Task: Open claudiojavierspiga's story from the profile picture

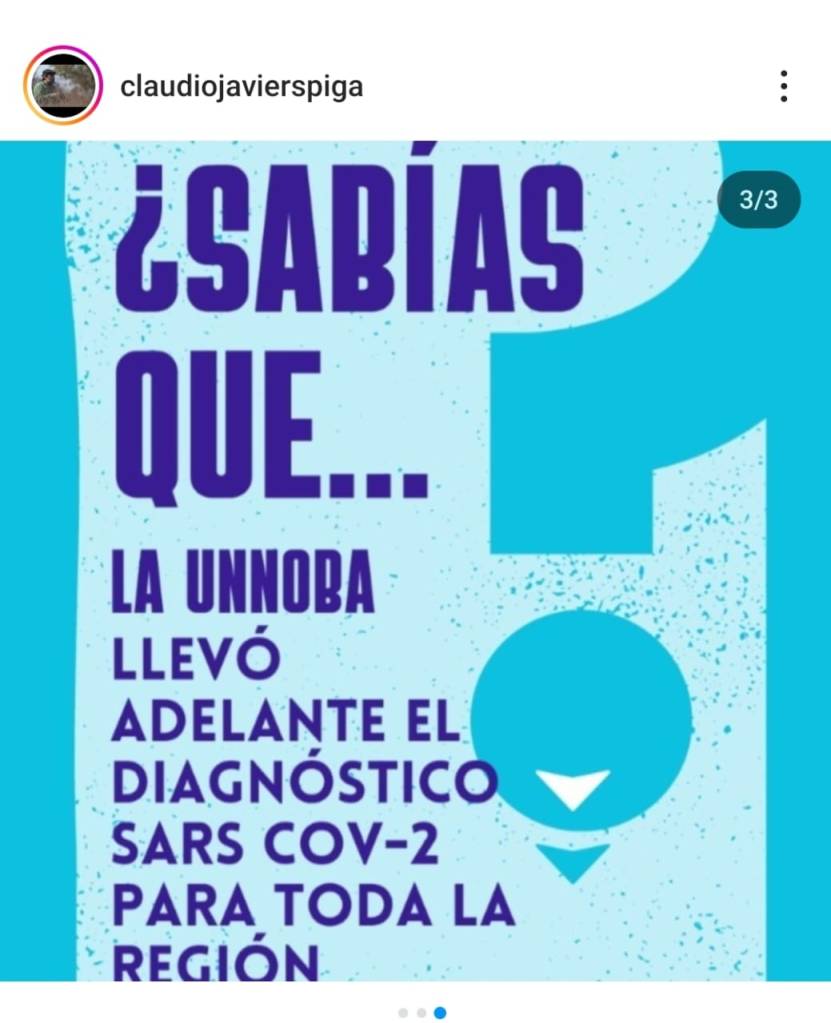Action: (63, 86)
